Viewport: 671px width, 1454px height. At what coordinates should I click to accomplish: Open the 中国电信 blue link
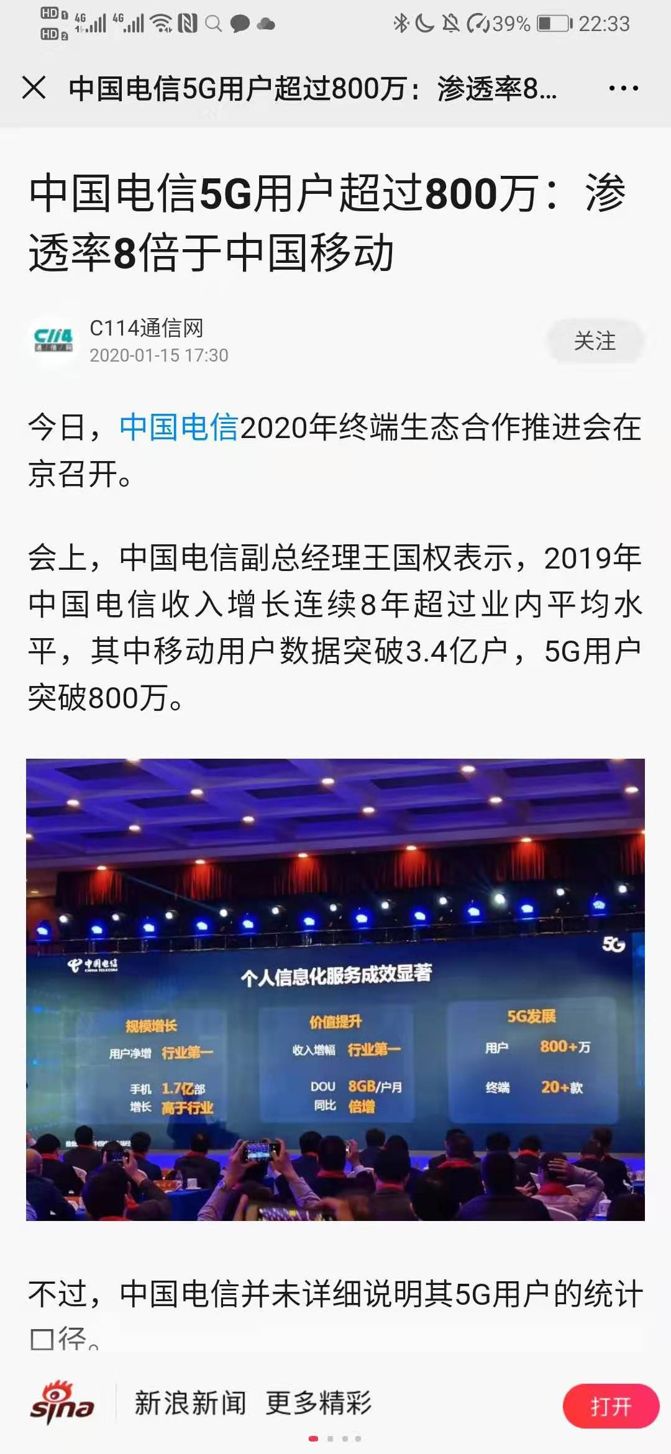179,427
